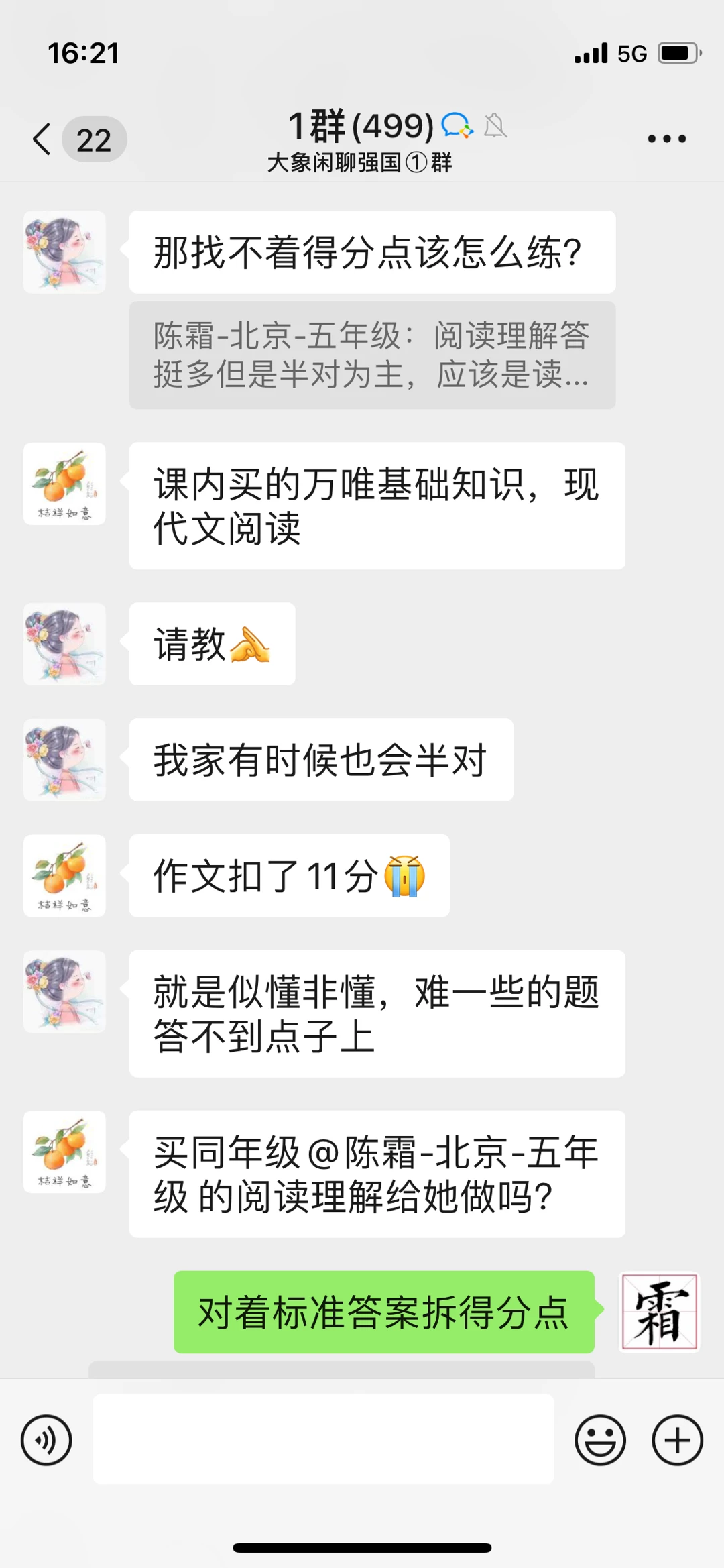This screenshot has width=724, height=1568.
Task: Tap the @陈霜-北京-五年级 mention message avatar
Action: 64,1152
